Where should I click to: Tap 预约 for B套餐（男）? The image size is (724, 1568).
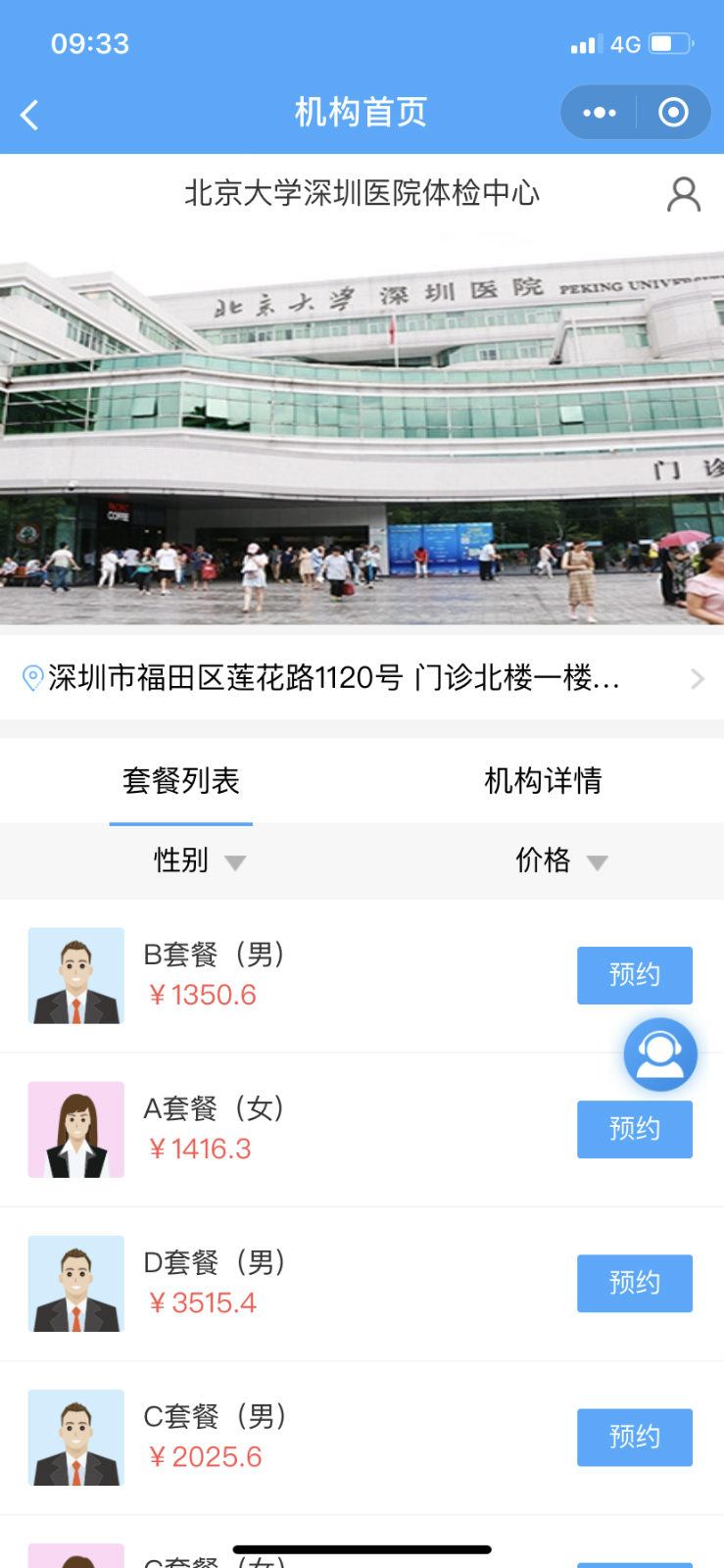click(634, 975)
